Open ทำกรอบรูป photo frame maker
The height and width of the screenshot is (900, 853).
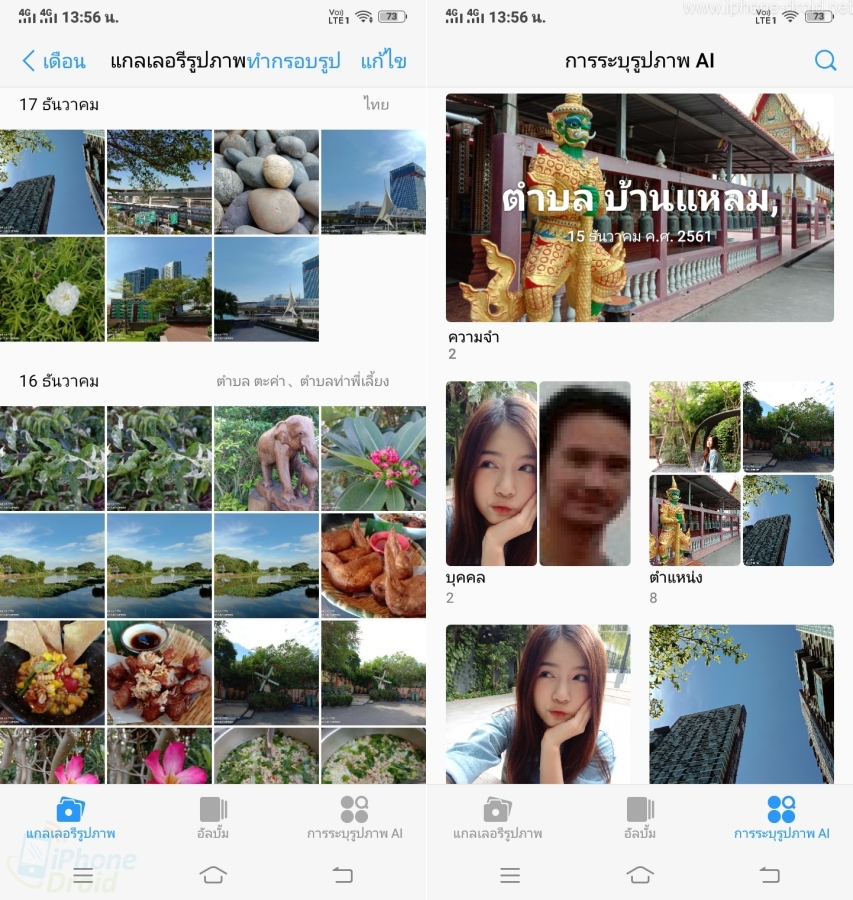(x=294, y=62)
